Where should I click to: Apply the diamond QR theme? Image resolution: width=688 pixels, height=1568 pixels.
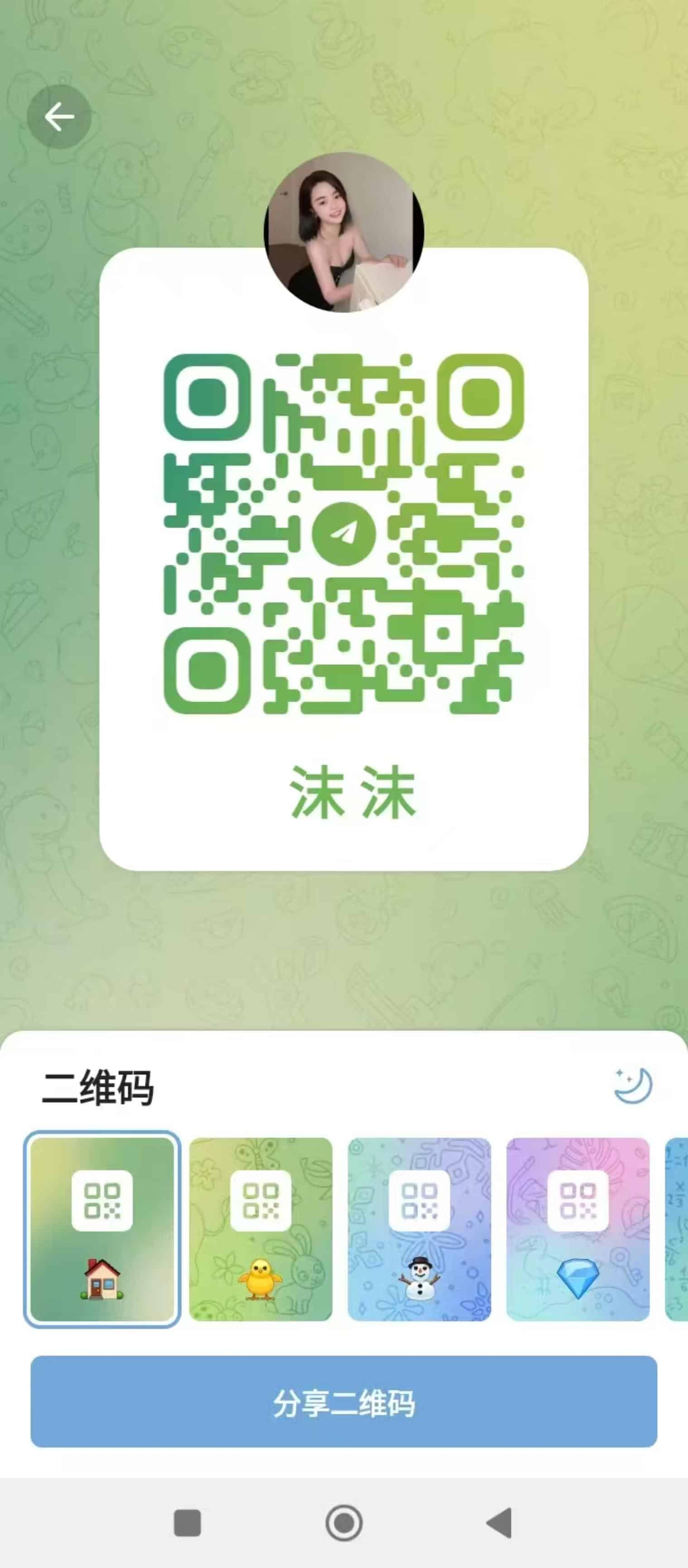pyautogui.click(x=578, y=1229)
